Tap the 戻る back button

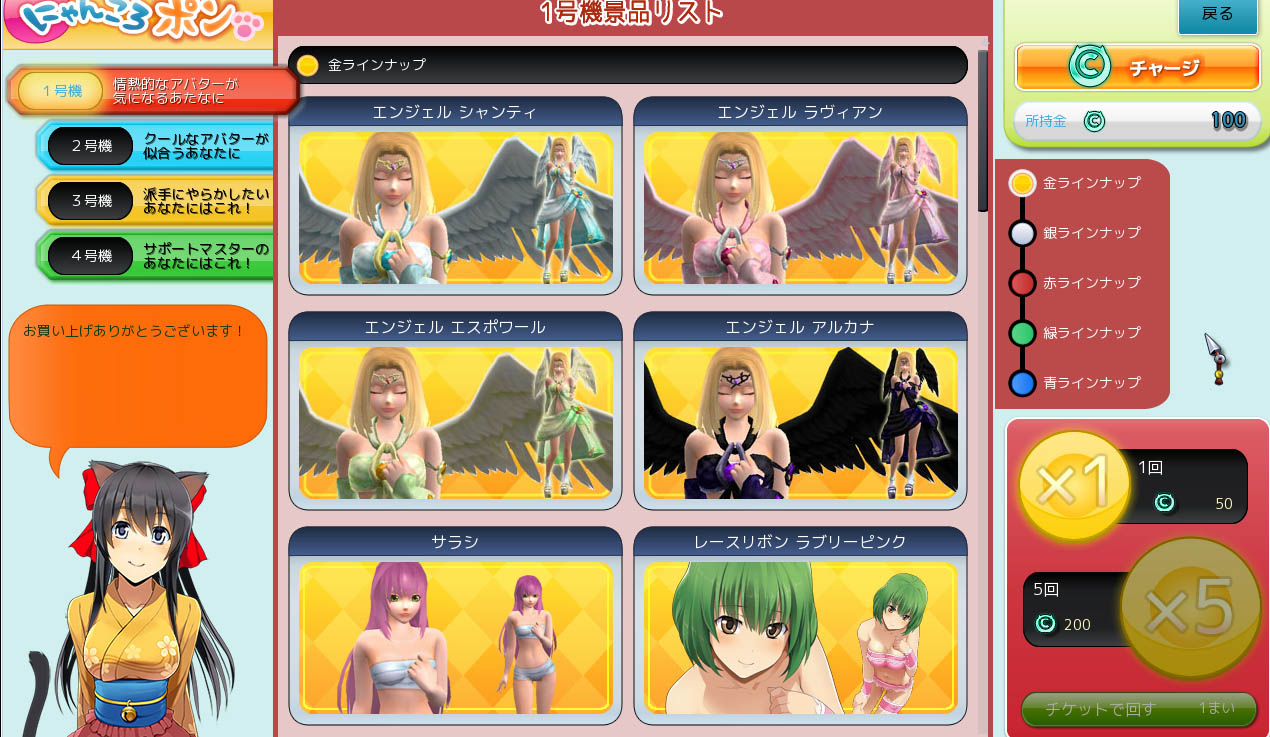[1217, 15]
